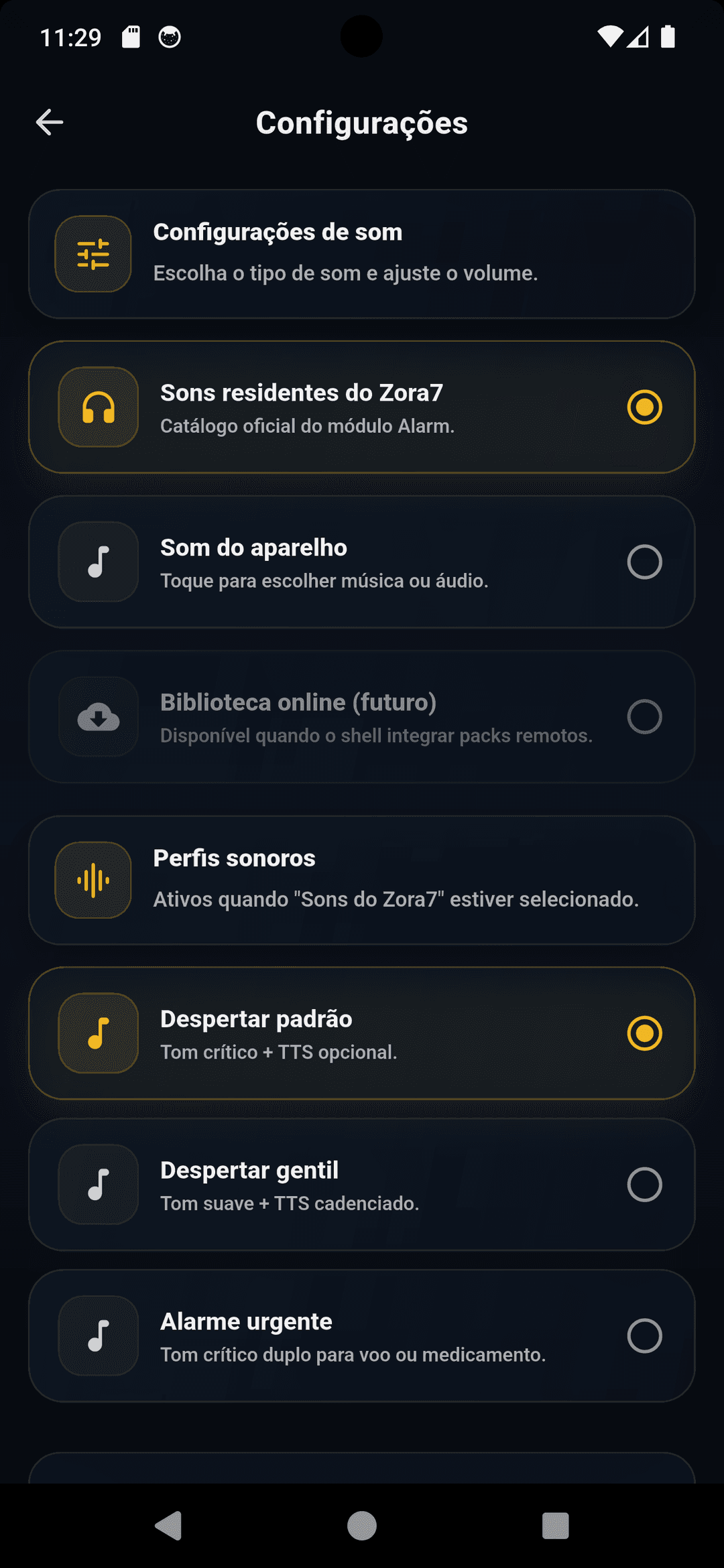Tap the yellow note icon on Despertar padrão

pyautogui.click(x=98, y=1034)
